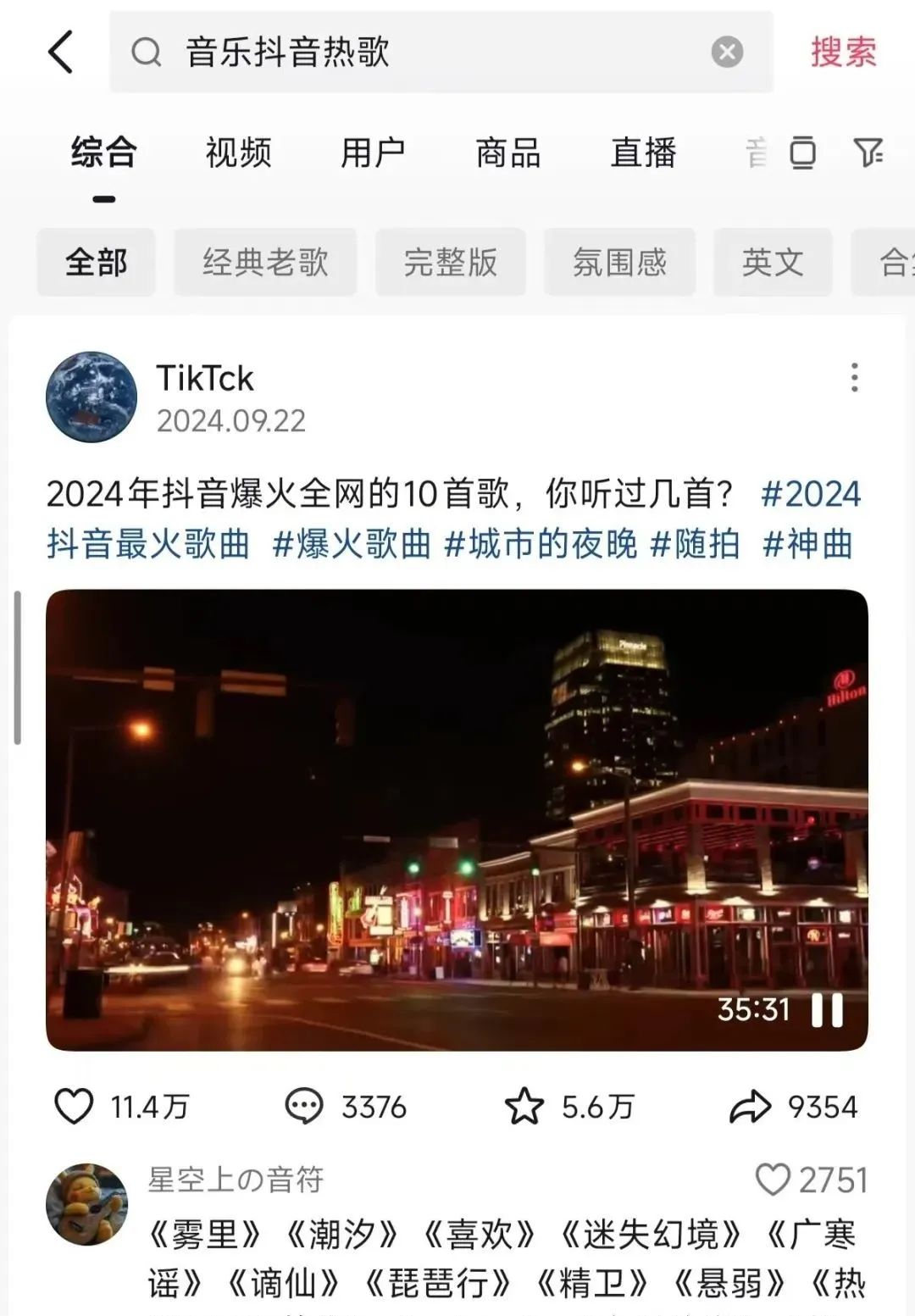Open the search filter funnel icon
Screen dimensions: 915x1316
point(868,153)
